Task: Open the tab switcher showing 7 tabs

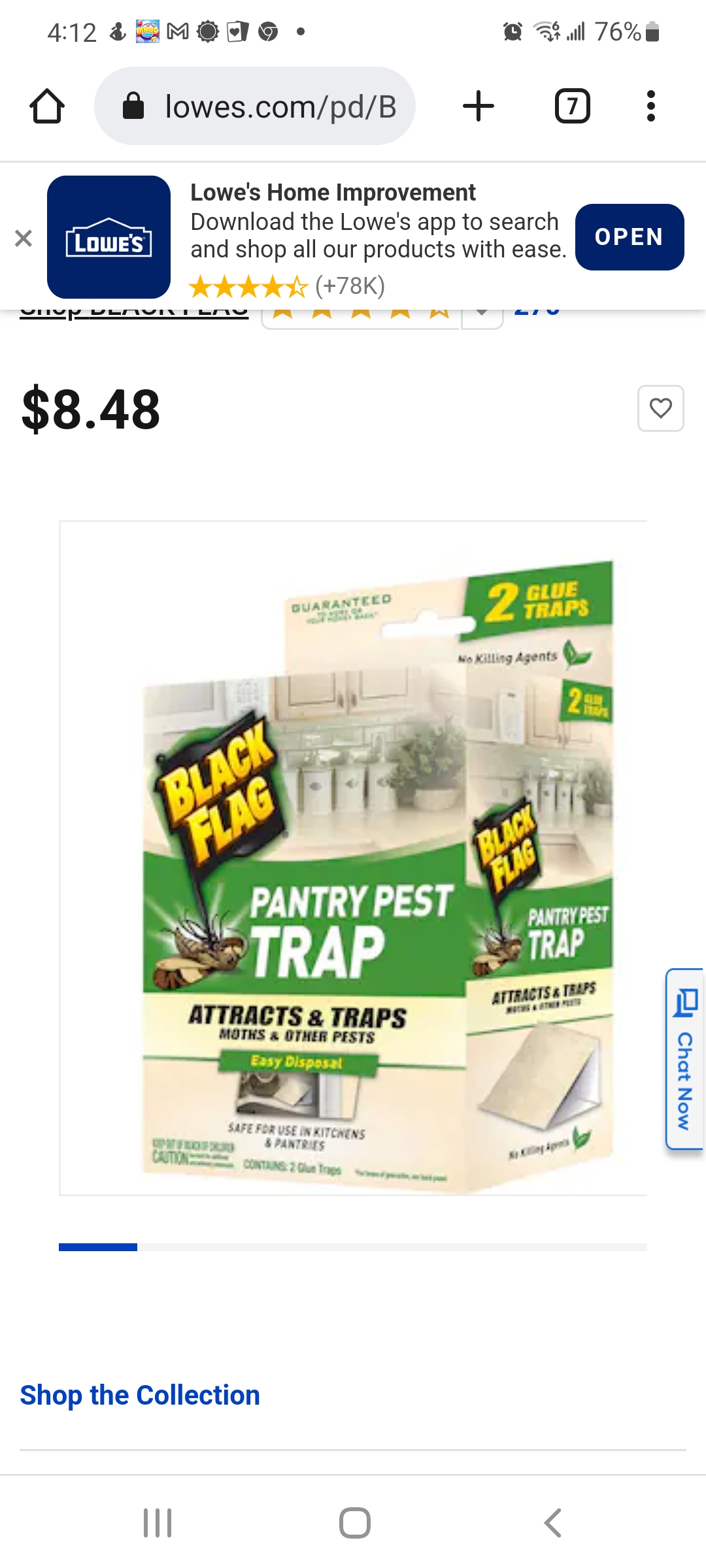Action: 572,106
